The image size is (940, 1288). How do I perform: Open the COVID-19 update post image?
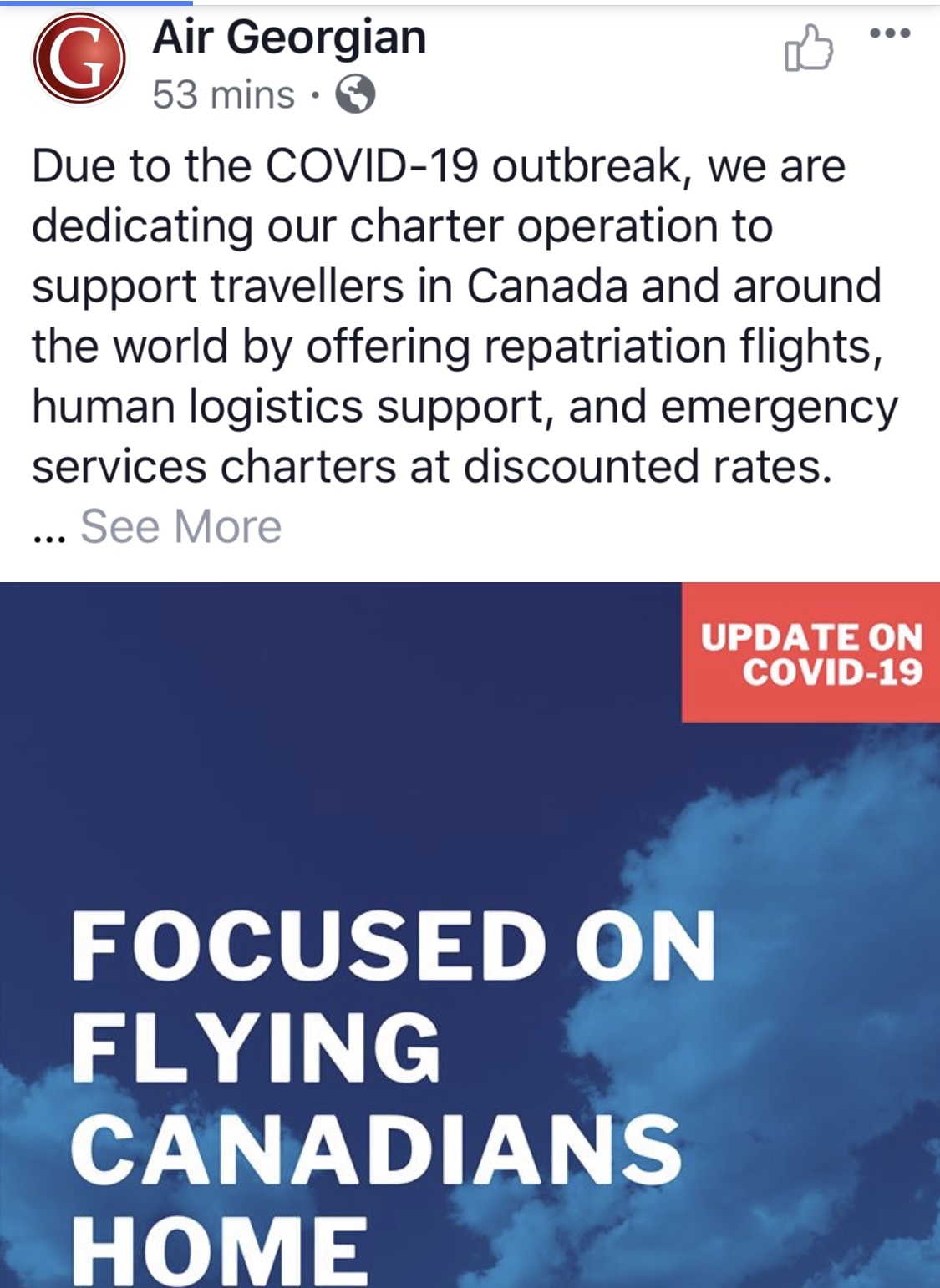point(470,934)
